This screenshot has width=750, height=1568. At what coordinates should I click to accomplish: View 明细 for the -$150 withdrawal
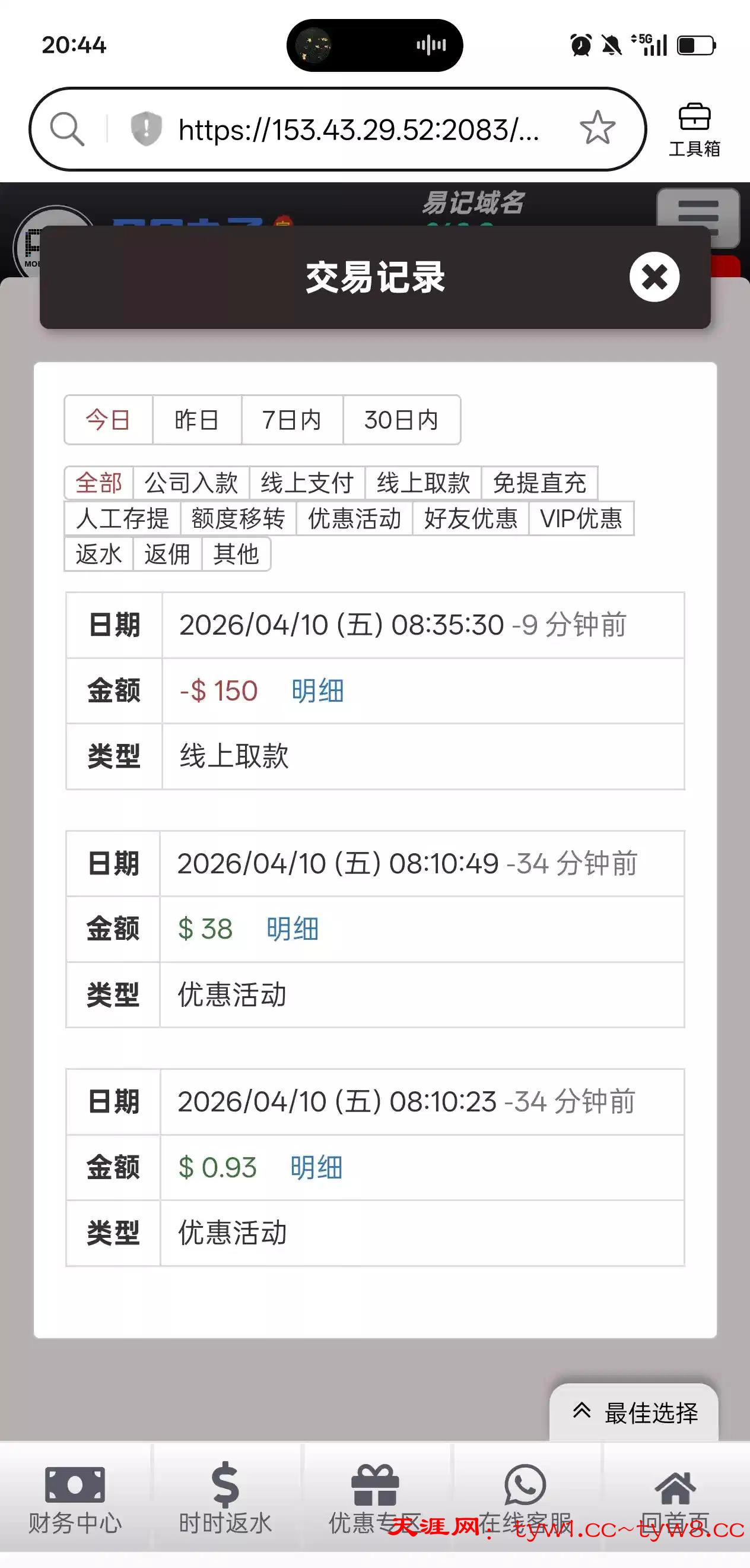317,691
